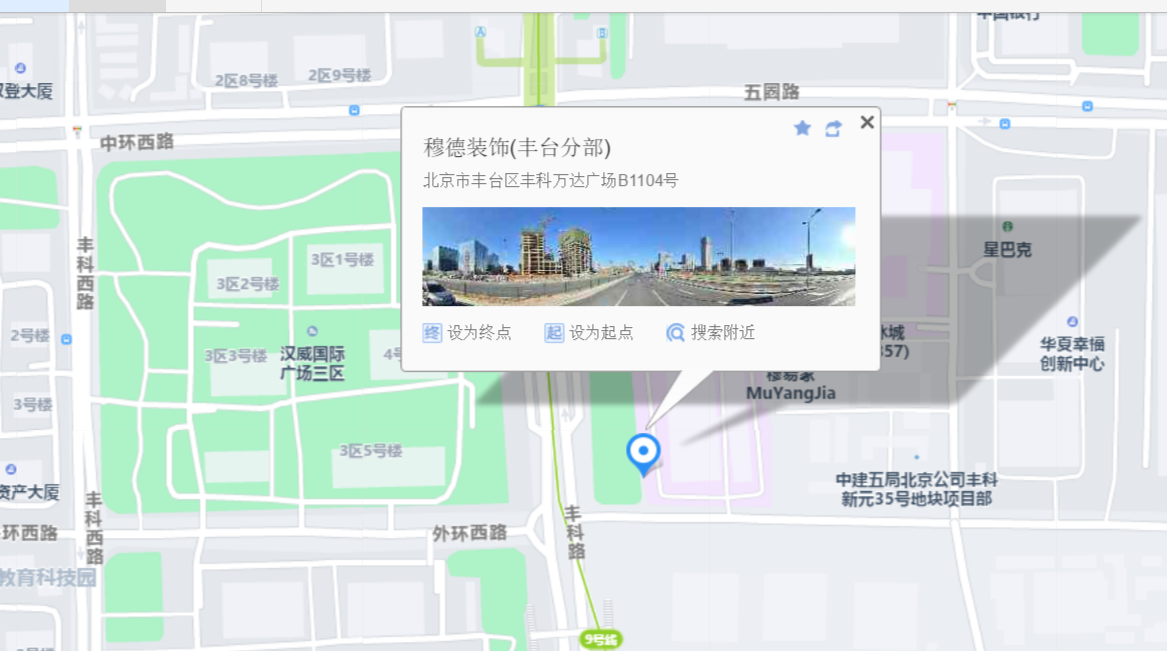Open the street view panorama photo
This screenshot has height=651, width=1167.
(x=638, y=256)
